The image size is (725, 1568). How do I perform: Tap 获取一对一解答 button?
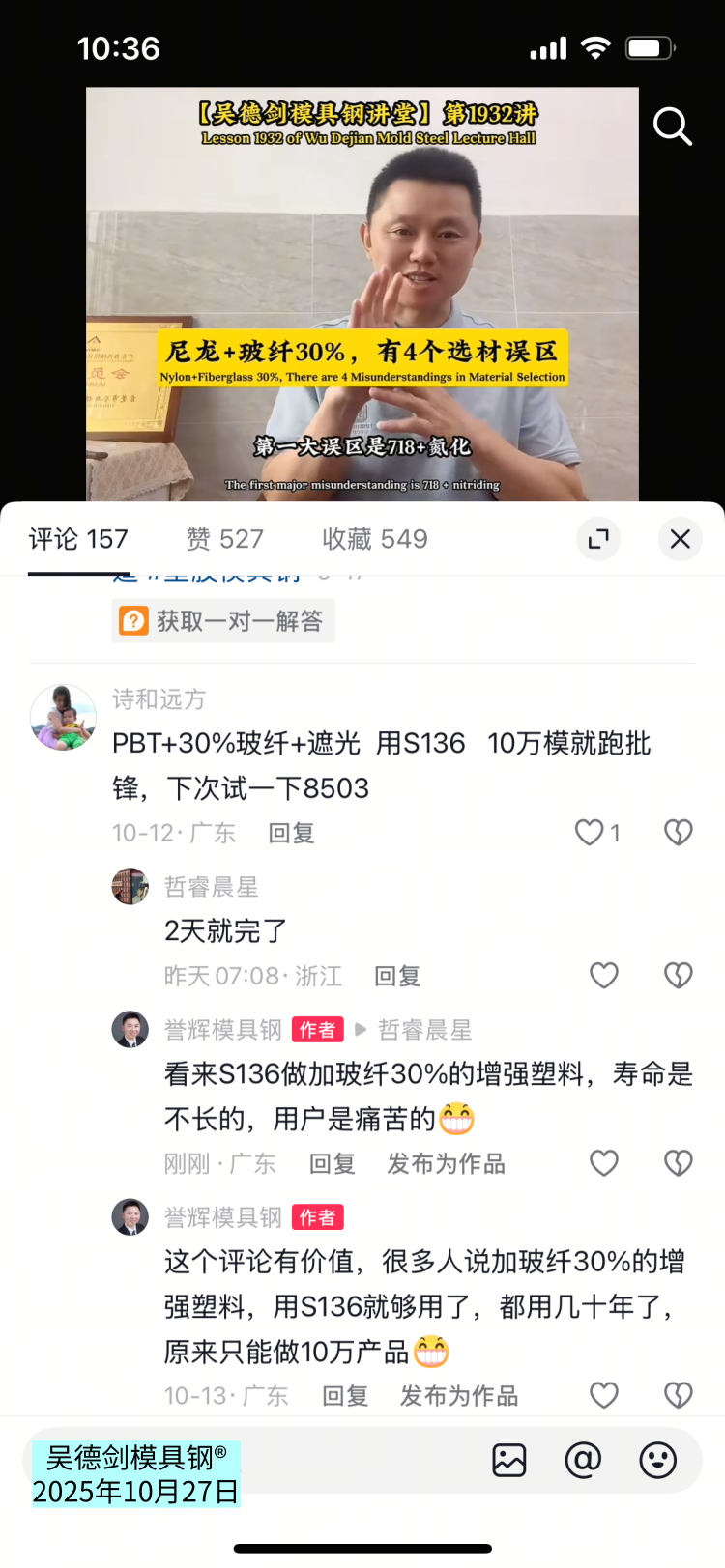pyautogui.click(x=223, y=621)
